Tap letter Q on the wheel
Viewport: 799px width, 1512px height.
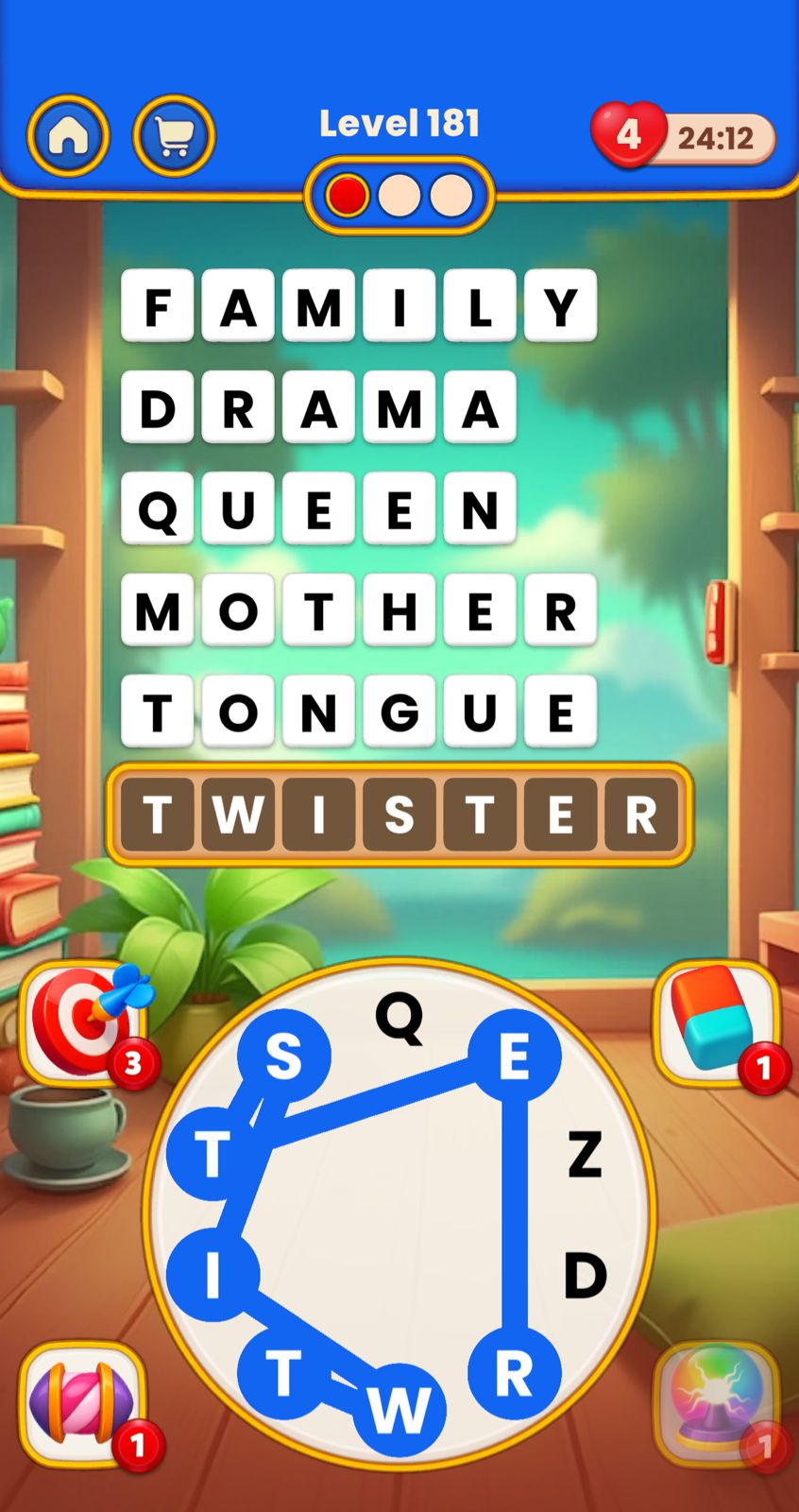[399, 1018]
